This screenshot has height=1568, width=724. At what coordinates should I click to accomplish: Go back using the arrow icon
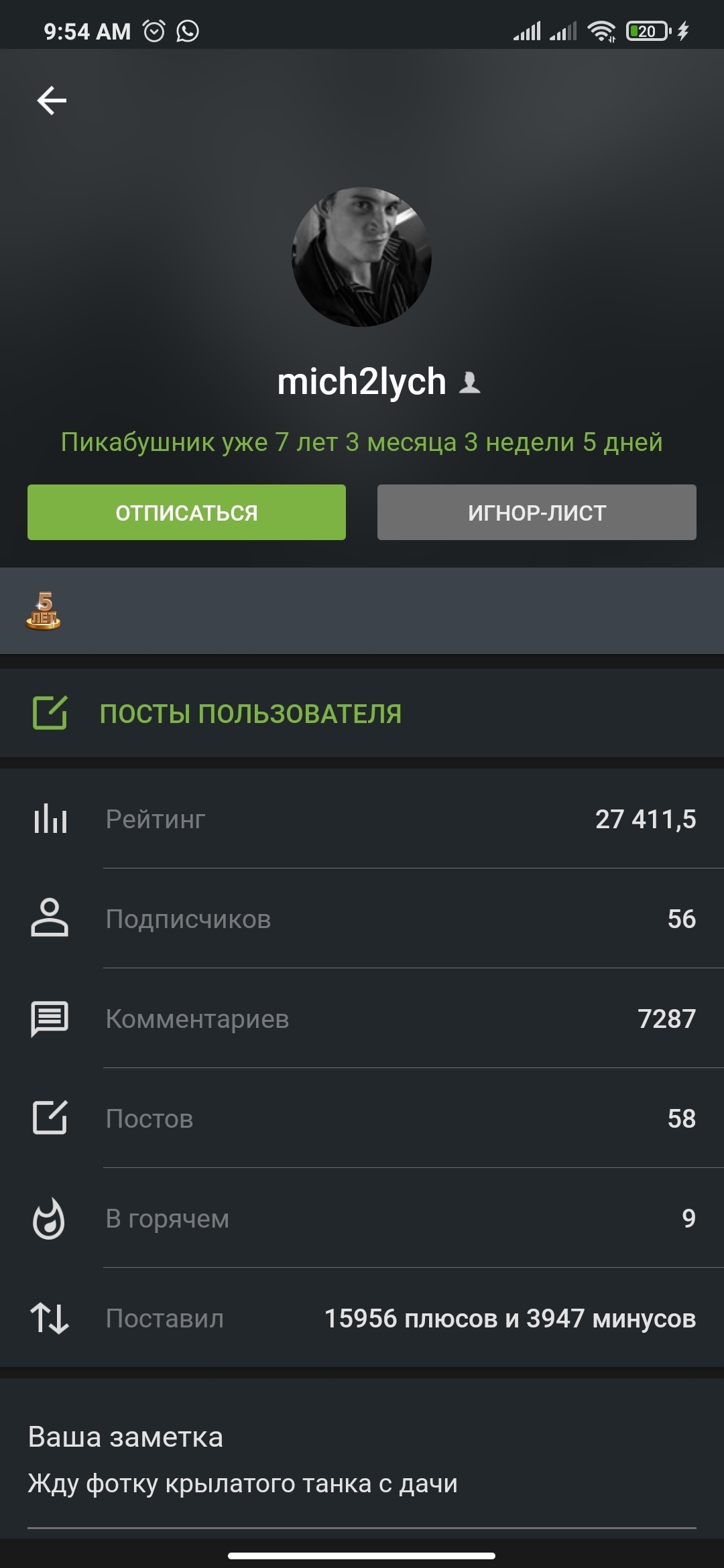[52, 101]
